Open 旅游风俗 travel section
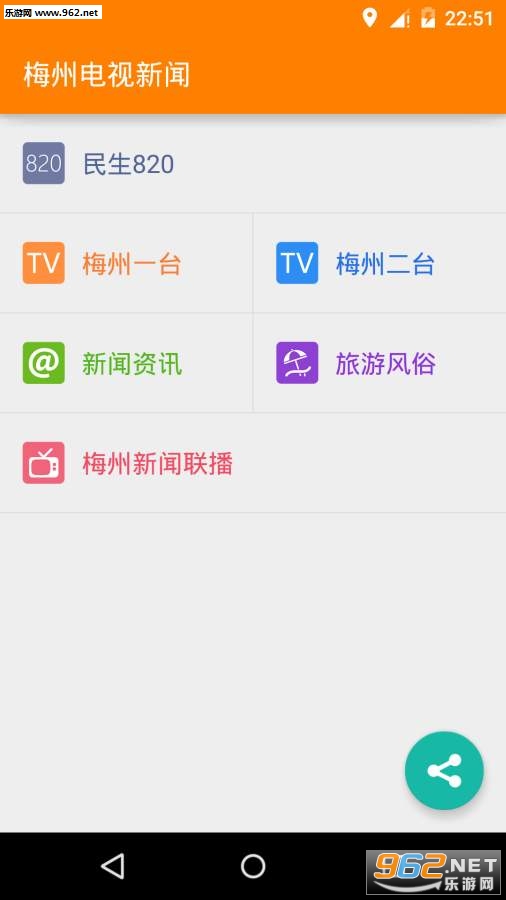The height and width of the screenshot is (900, 506). [x=380, y=363]
